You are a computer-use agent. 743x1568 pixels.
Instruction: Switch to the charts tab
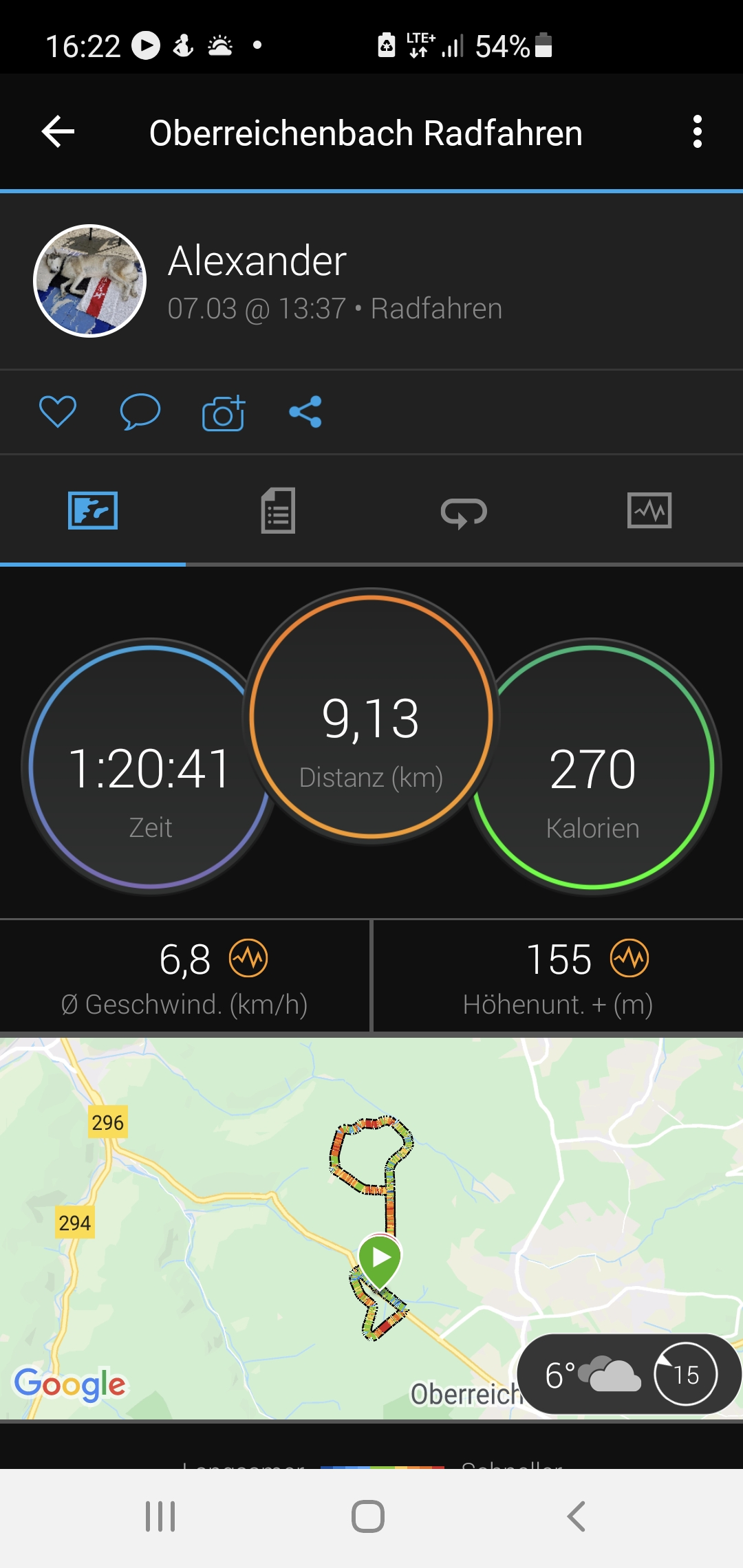click(x=649, y=511)
